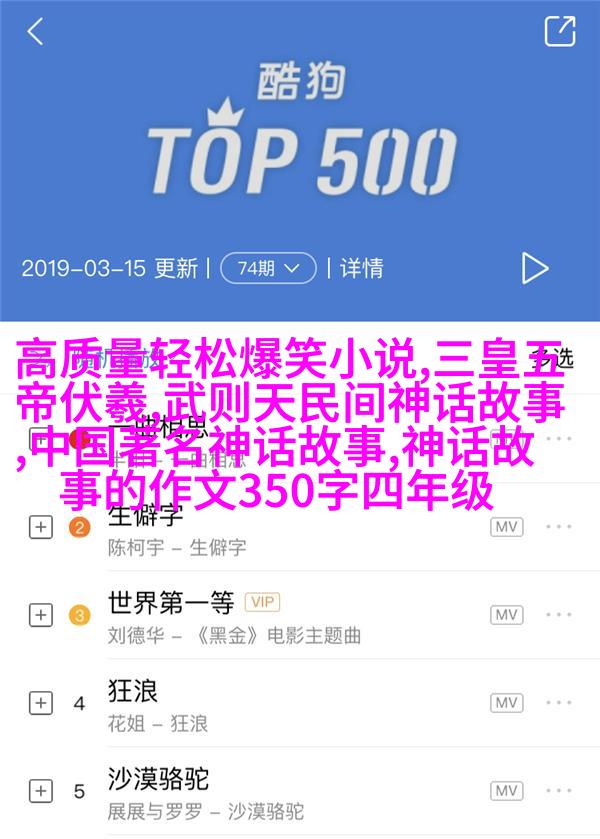This screenshot has width=600, height=839.
Task: Go back using the top-left arrow
Action: click(x=35, y=32)
